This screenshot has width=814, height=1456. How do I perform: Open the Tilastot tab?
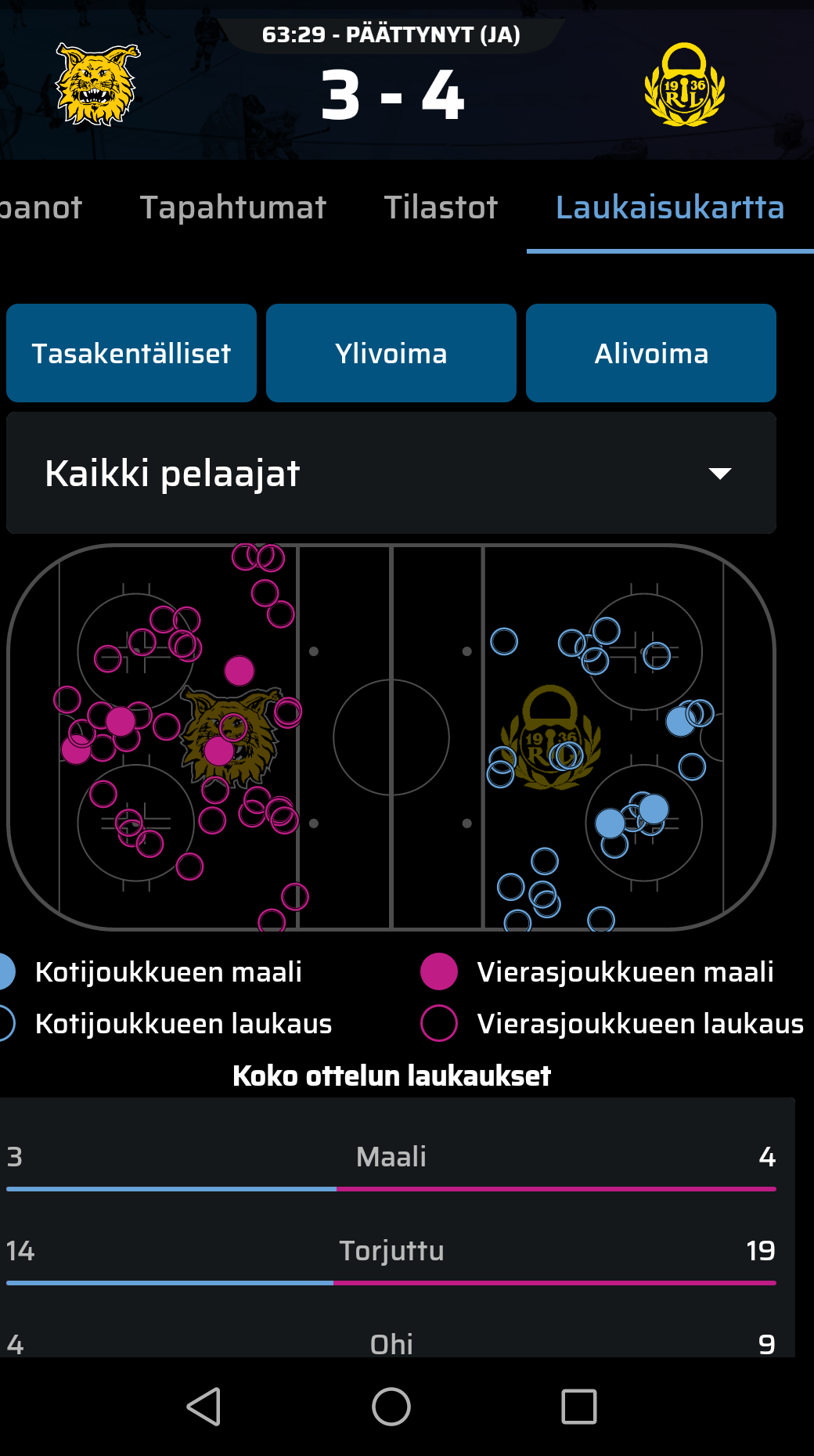pyautogui.click(x=441, y=207)
